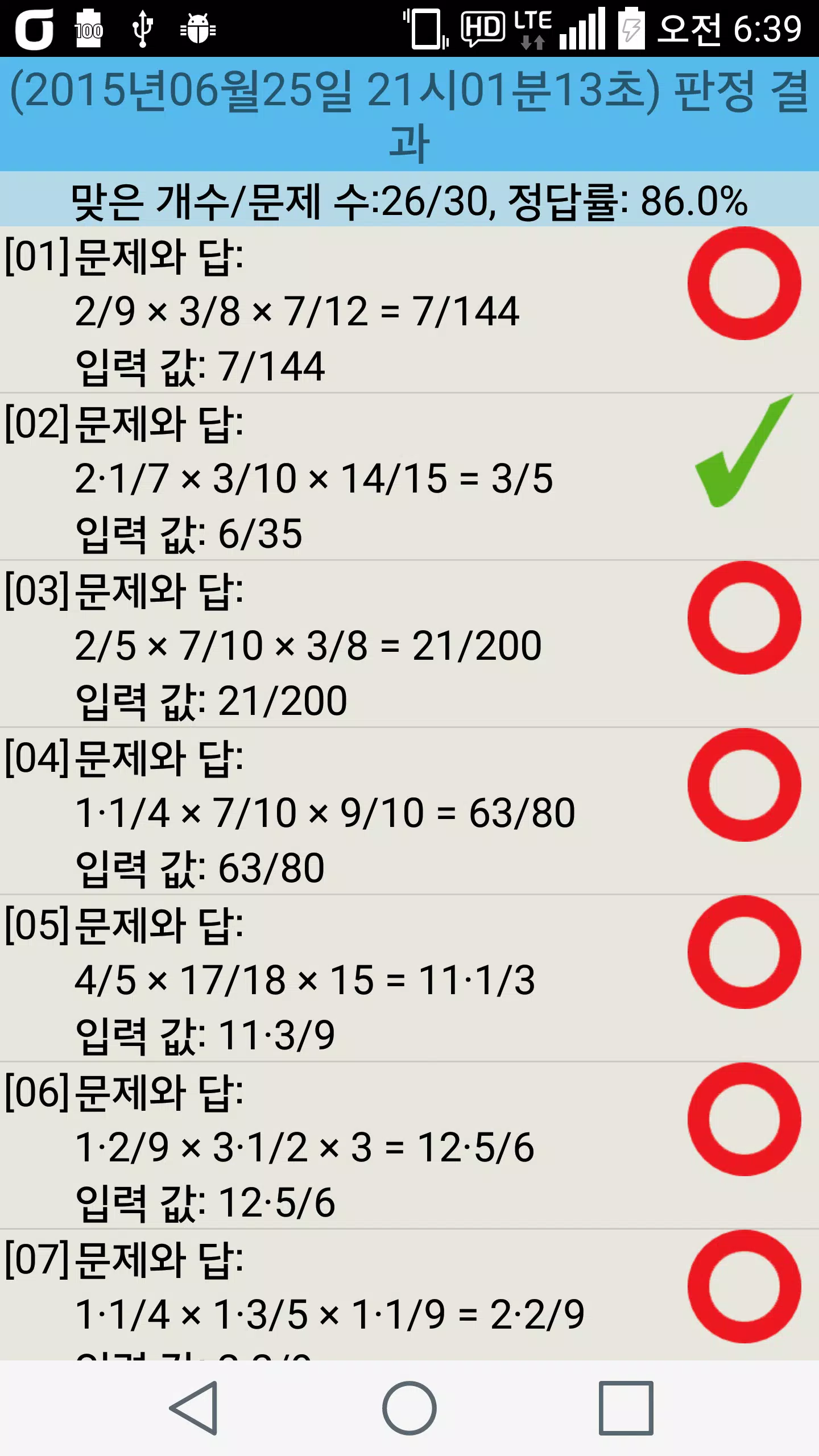Go back with the system back button

coord(194,1408)
